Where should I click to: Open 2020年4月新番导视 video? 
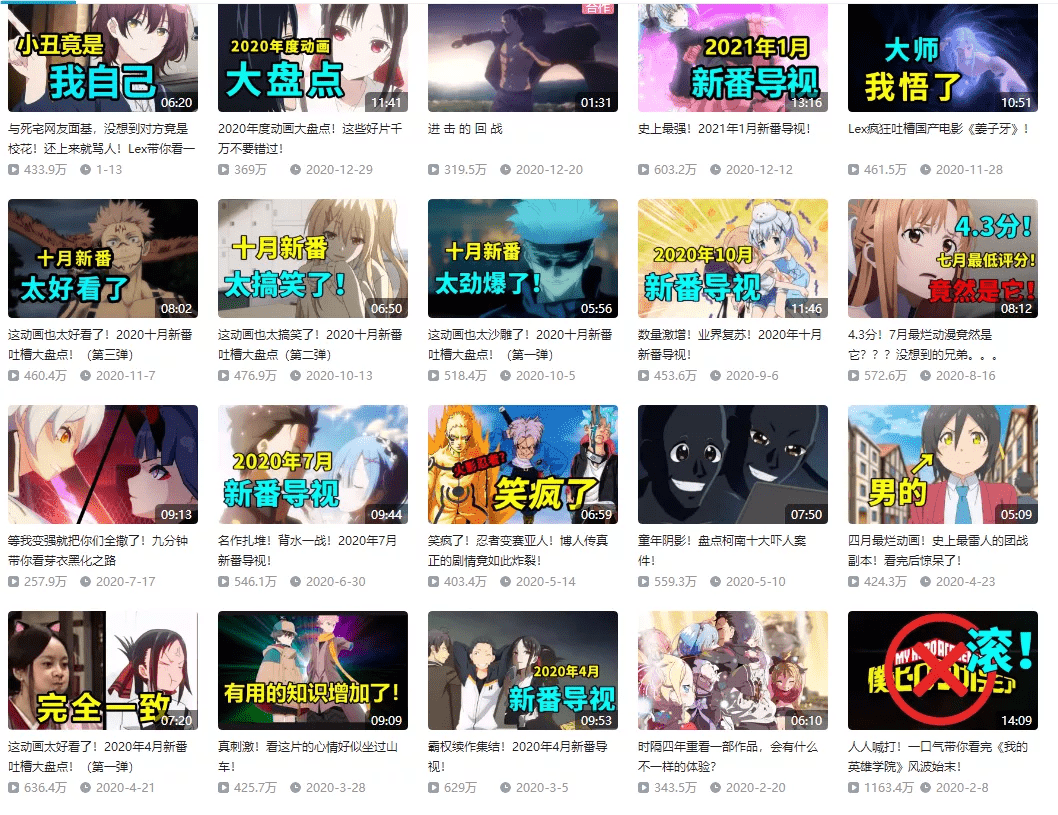click(522, 670)
